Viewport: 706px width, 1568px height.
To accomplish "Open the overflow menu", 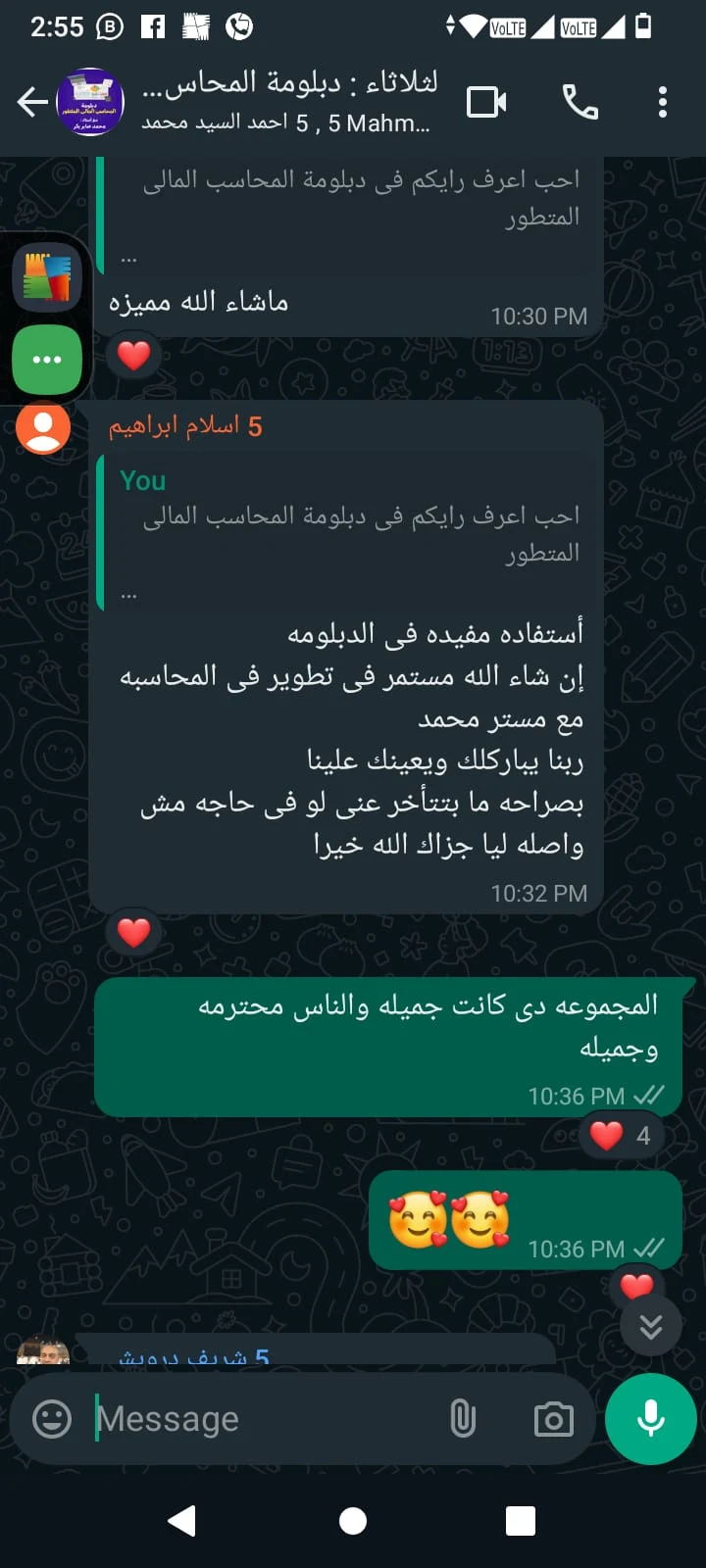I will 663,102.
